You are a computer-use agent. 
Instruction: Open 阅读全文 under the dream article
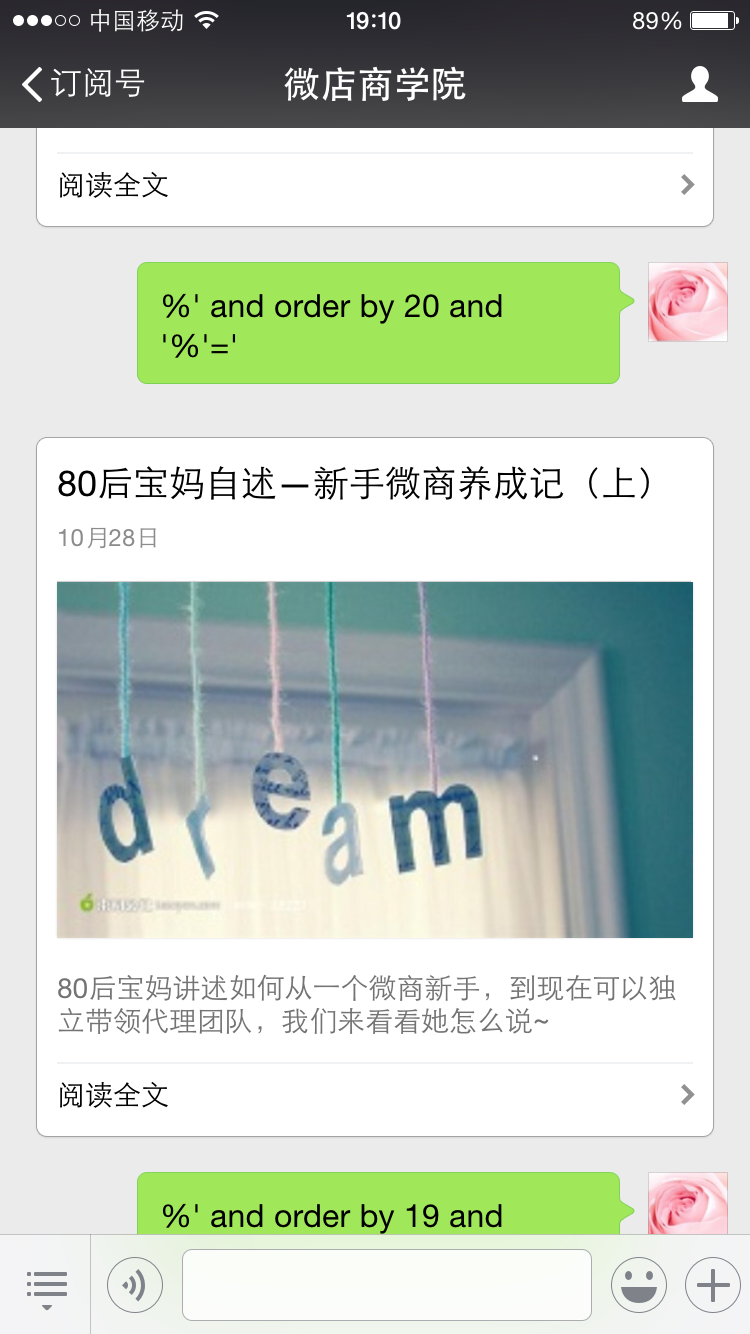375,1095
